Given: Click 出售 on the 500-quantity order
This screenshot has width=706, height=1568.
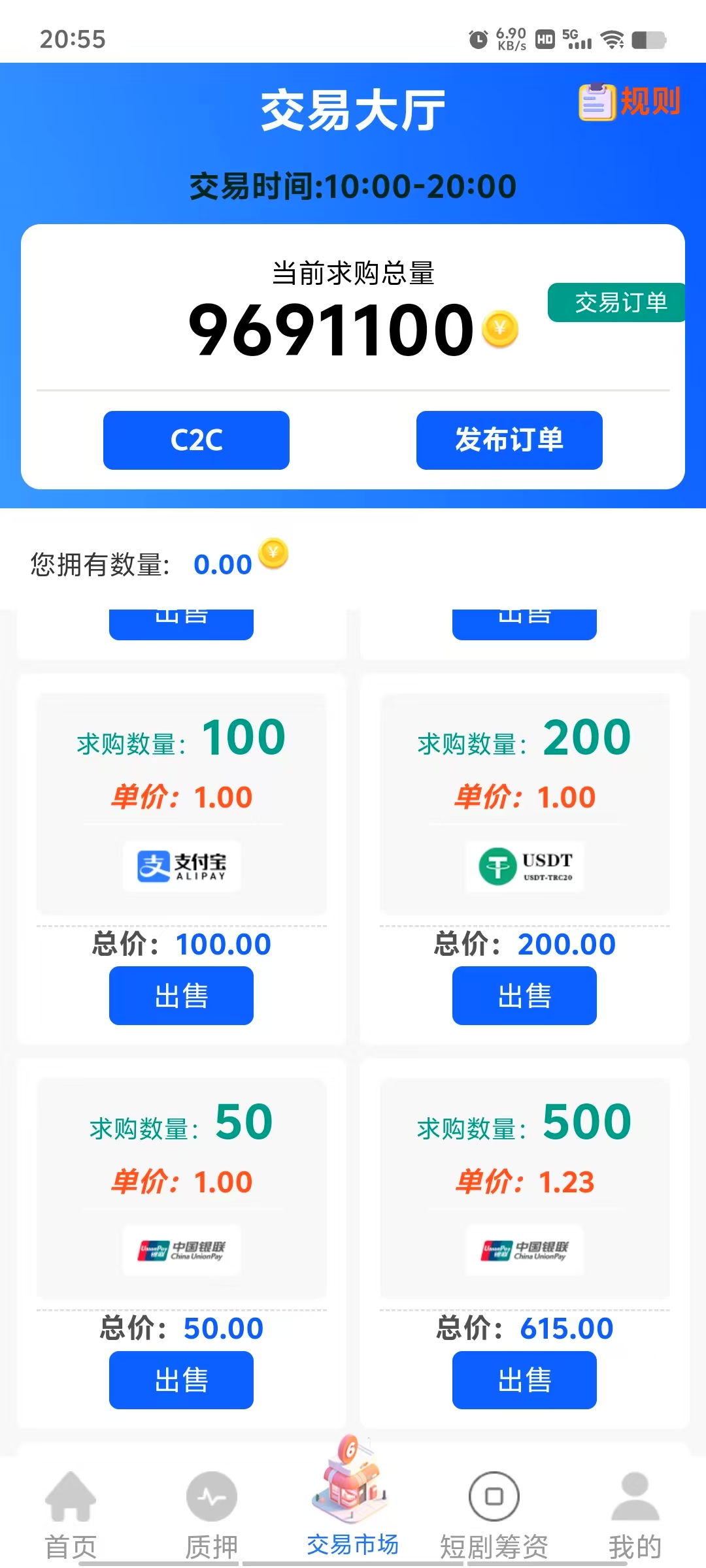Looking at the screenshot, I should click(524, 1380).
